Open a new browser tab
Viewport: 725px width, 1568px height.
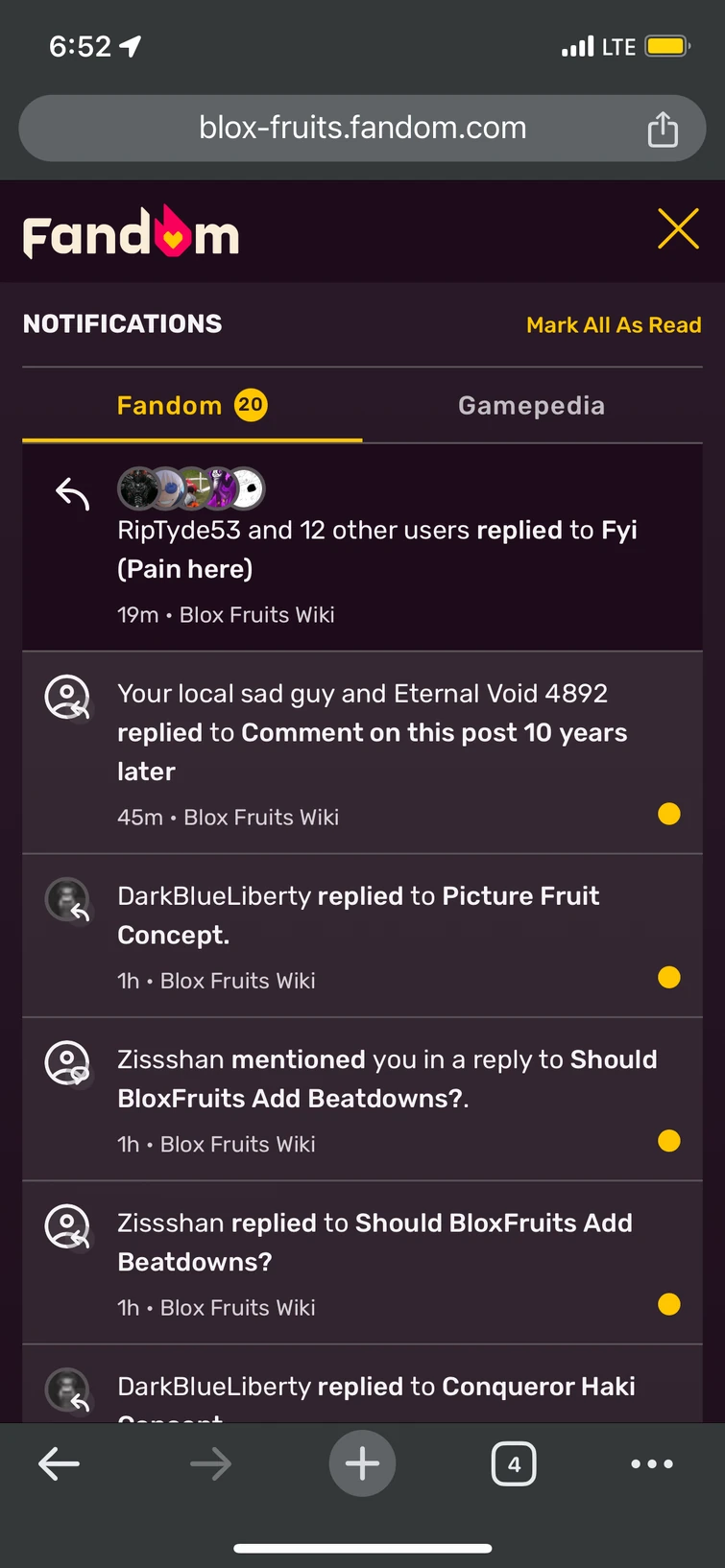pyautogui.click(x=362, y=1463)
